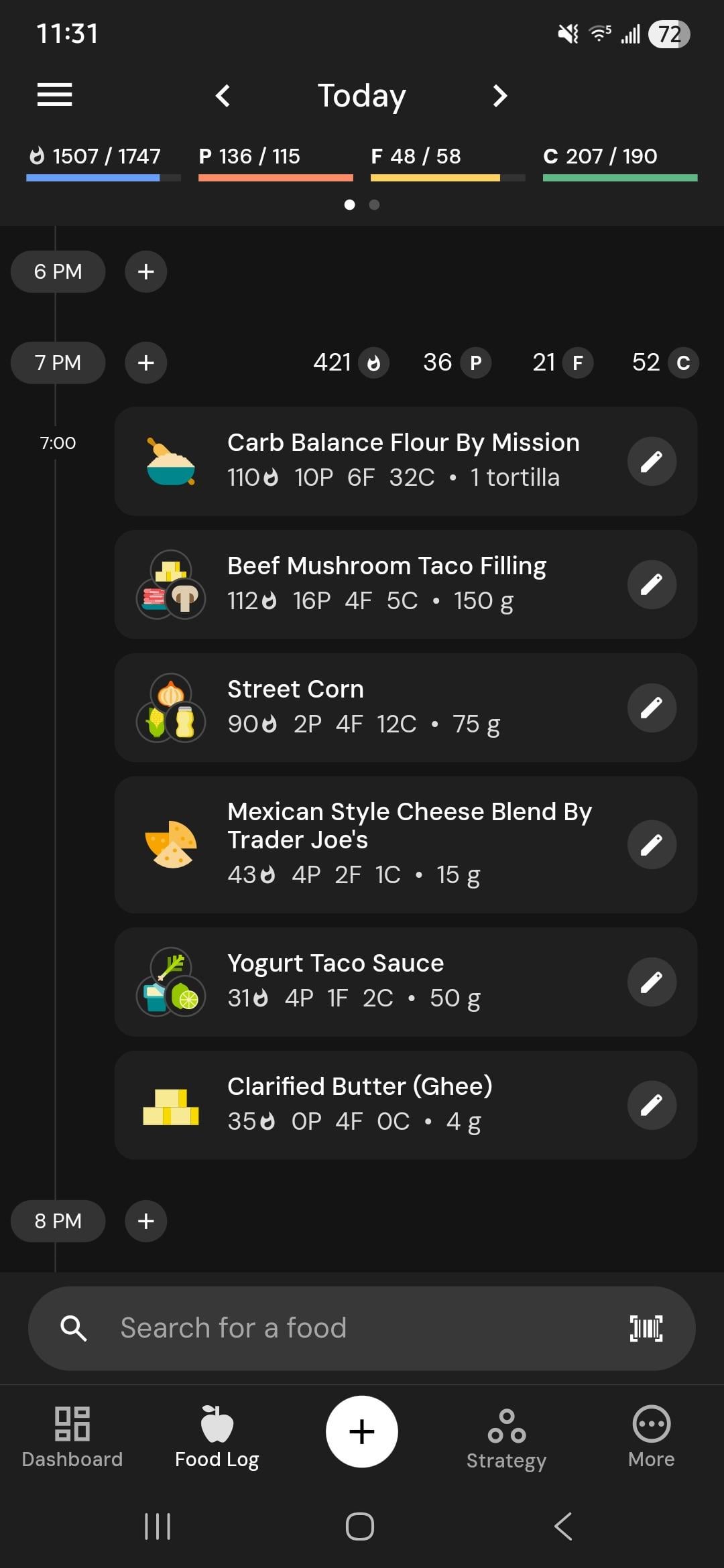Scan a barcode in the search bar

tap(646, 1328)
